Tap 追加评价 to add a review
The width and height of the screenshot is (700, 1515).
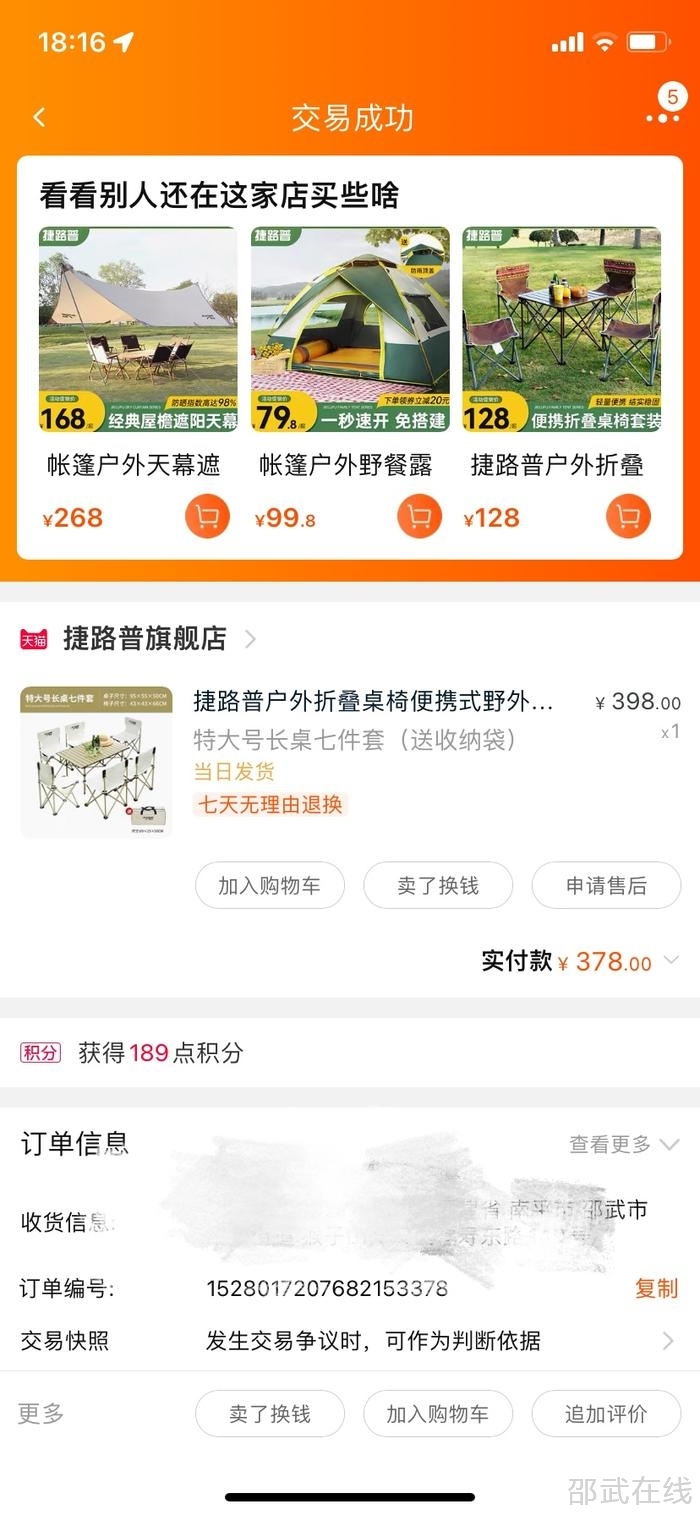coord(606,1414)
